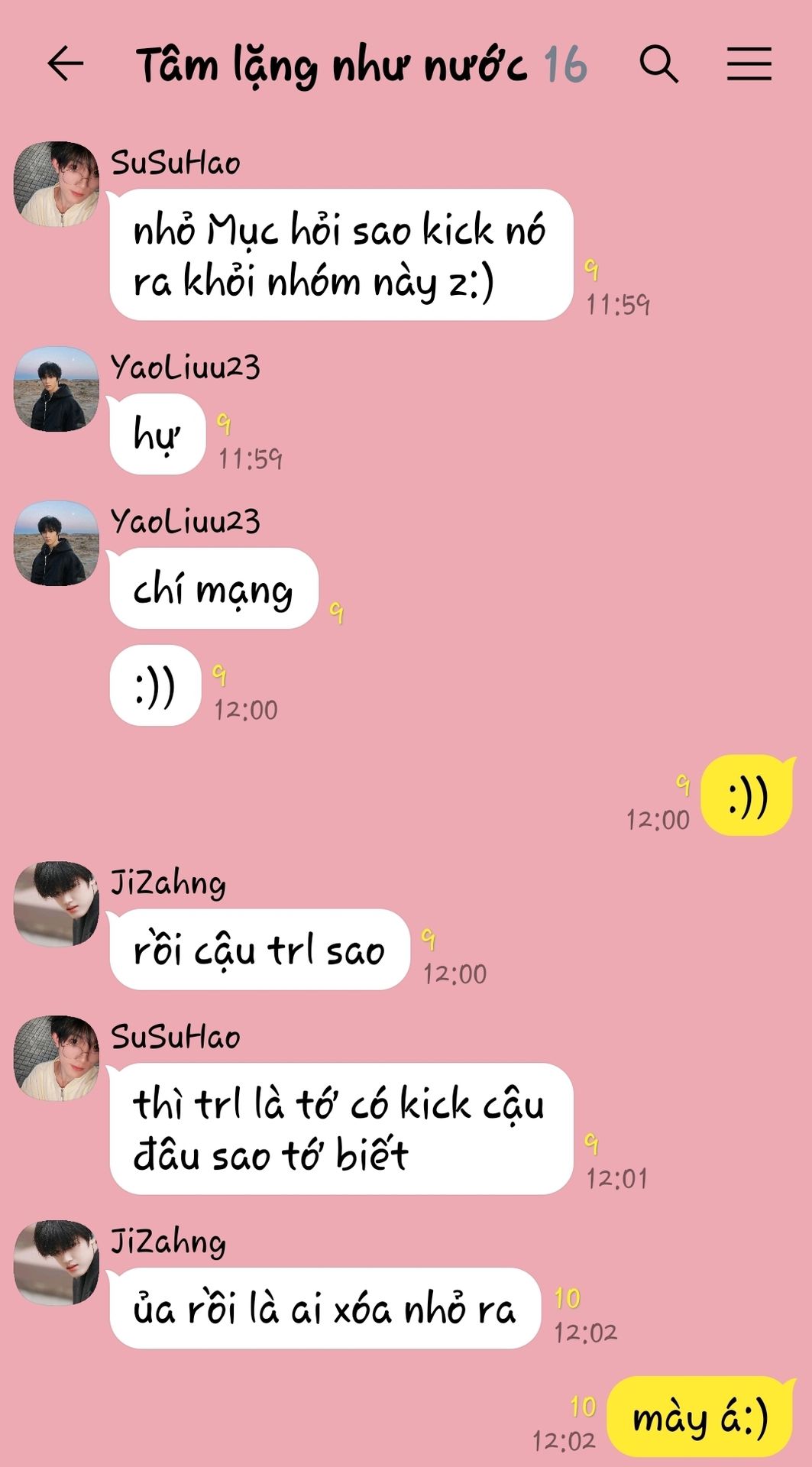This screenshot has height=1467, width=812.
Task: Open SuSuHao's avatar beside the 'nhỏ Mục' message
Action: 57,184
